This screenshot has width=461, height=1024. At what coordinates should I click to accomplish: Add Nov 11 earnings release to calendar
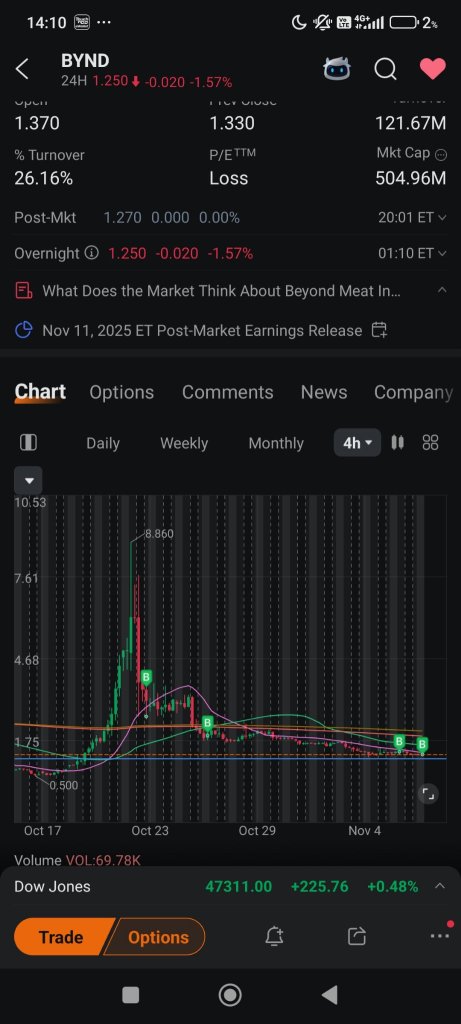379,330
